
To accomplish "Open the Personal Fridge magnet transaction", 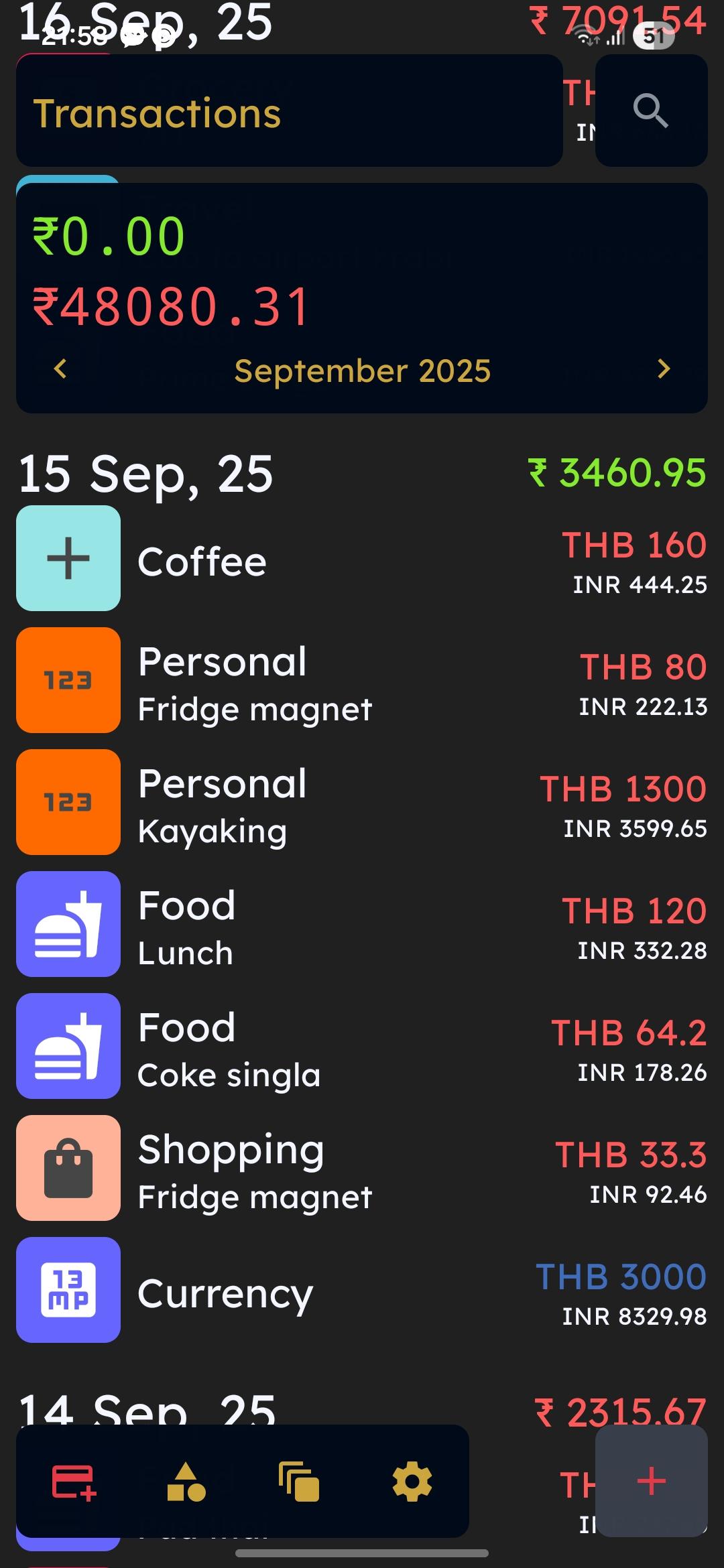I will point(362,680).
